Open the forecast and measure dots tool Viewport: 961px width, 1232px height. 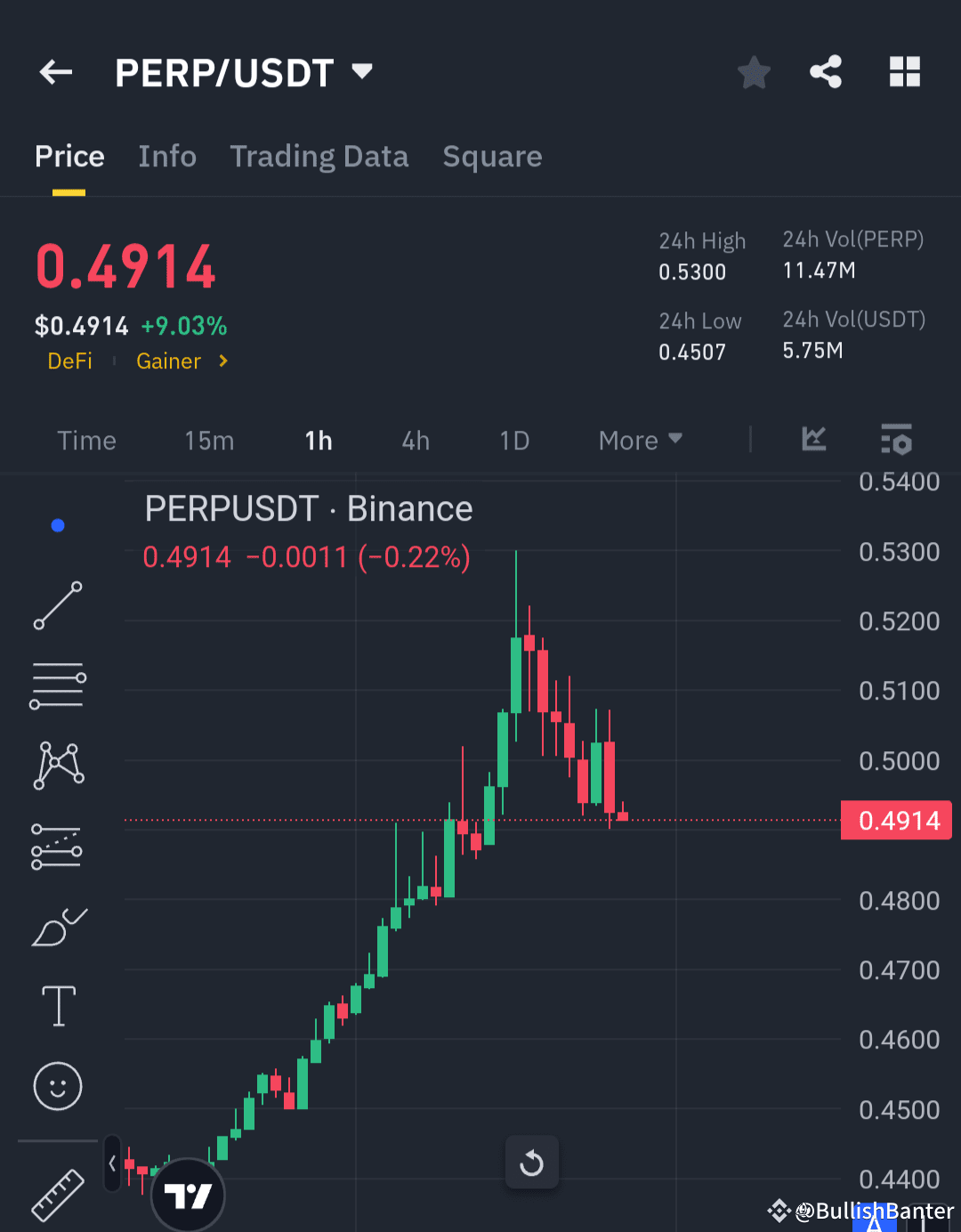tap(57, 844)
